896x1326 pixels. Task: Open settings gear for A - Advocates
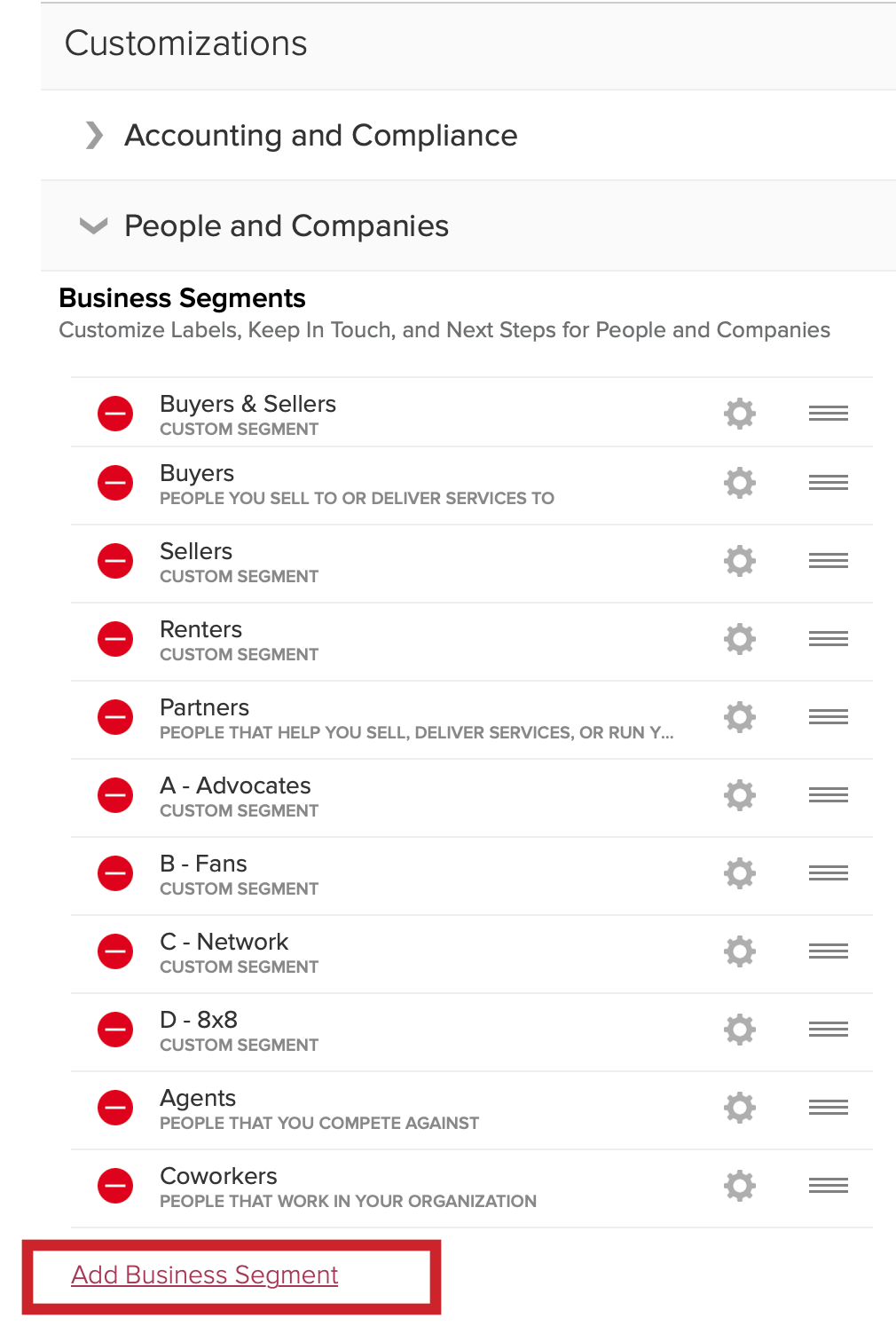tap(739, 795)
